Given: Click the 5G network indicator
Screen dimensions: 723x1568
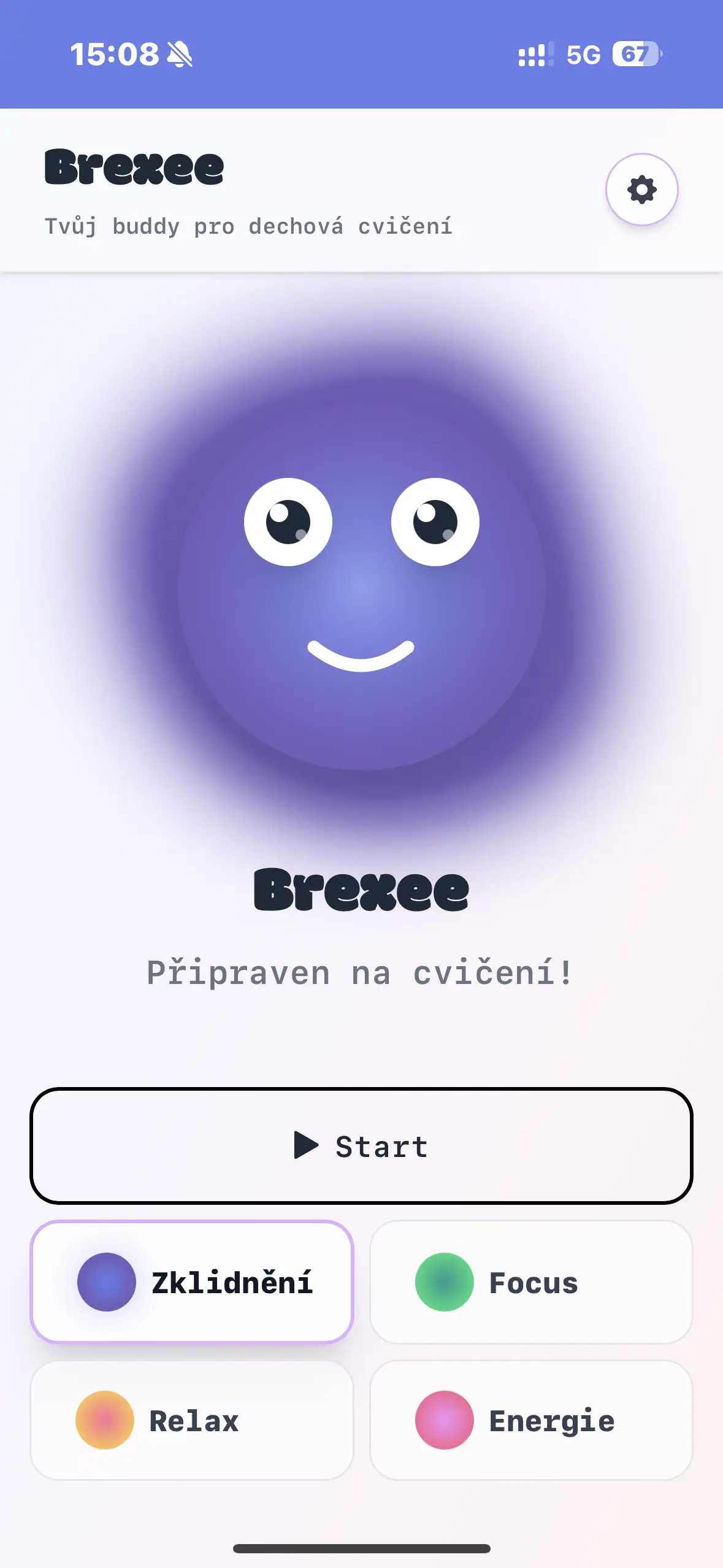Looking at the screenshot, I should pos(583,55).
